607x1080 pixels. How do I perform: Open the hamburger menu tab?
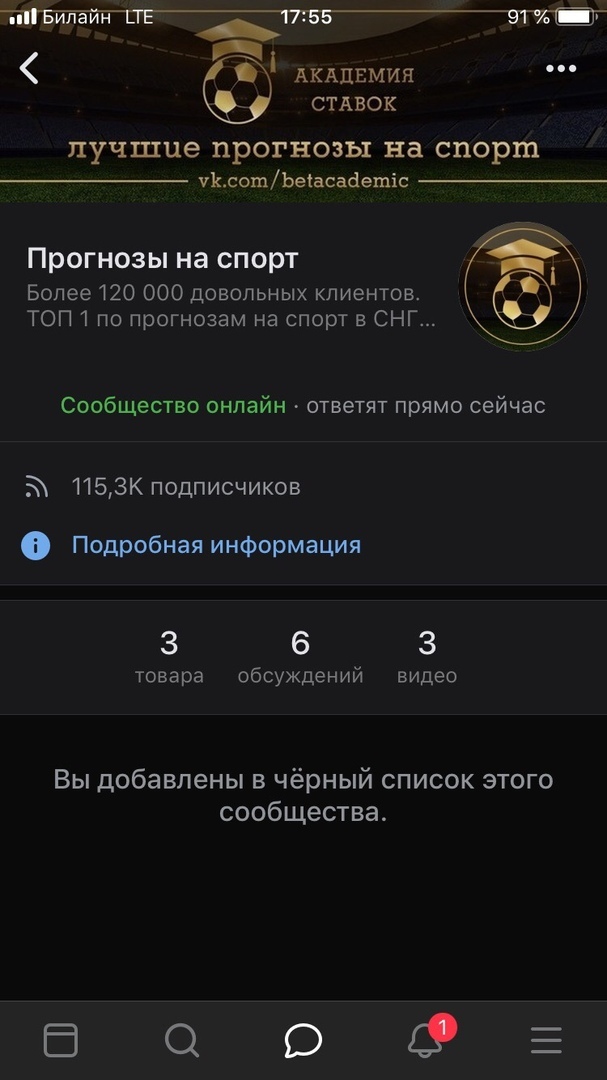(546, 1041)
